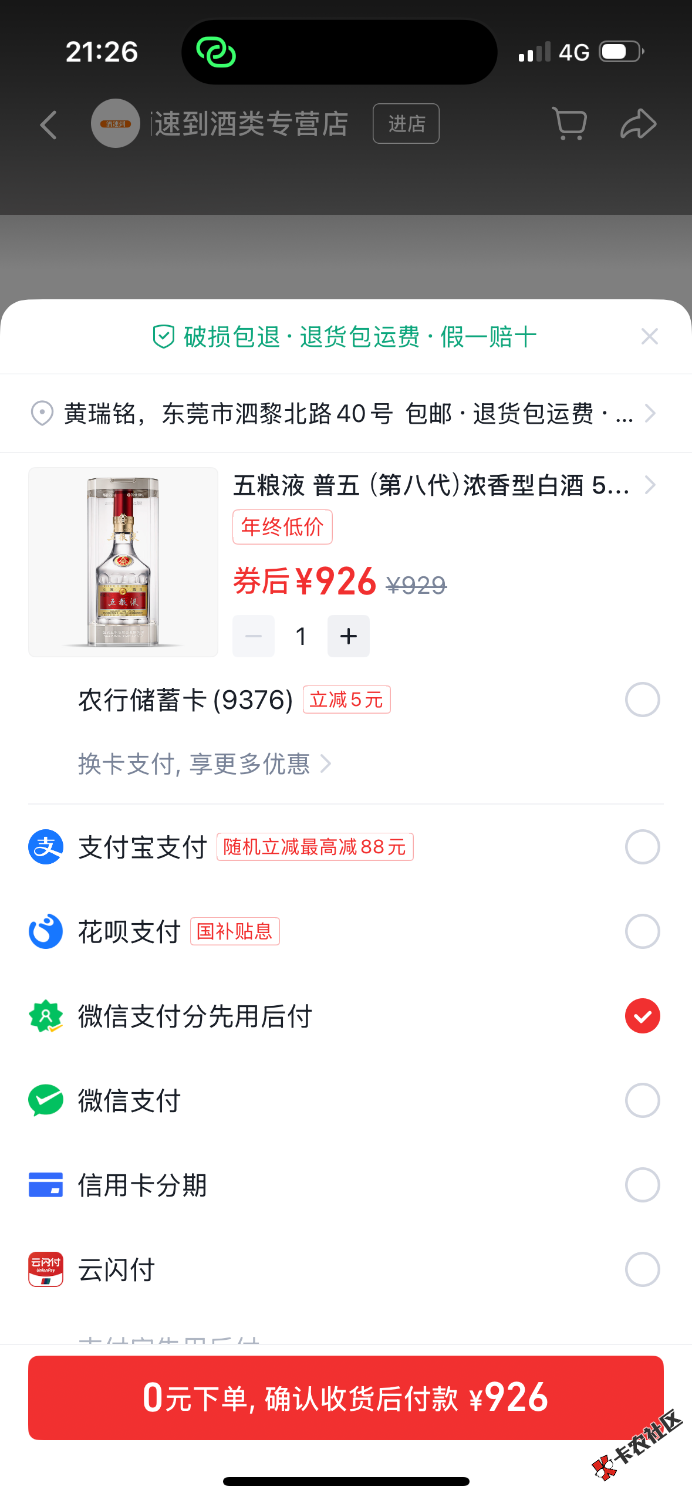Close the order confirmation sheet

[649, 337]
